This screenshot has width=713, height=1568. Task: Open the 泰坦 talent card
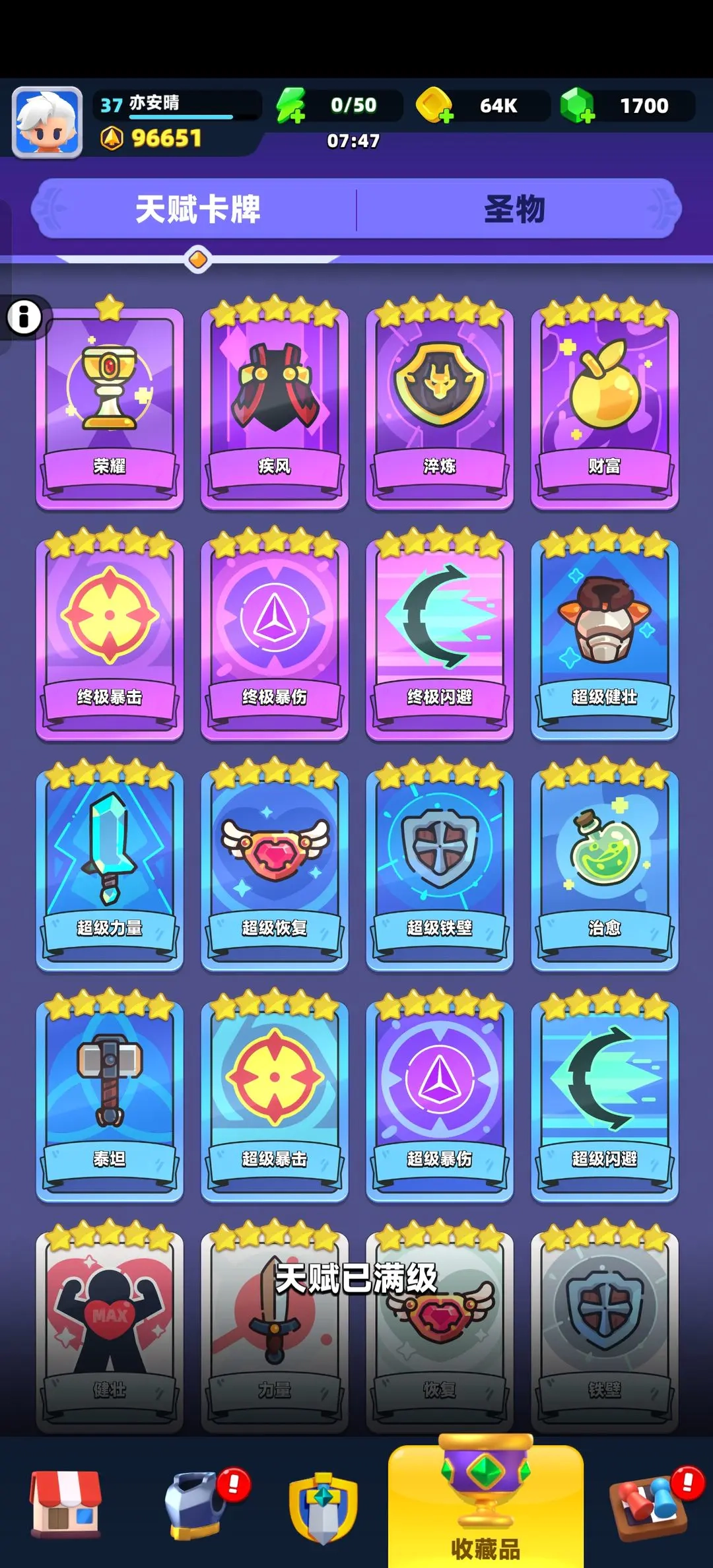click(110, 1099)
